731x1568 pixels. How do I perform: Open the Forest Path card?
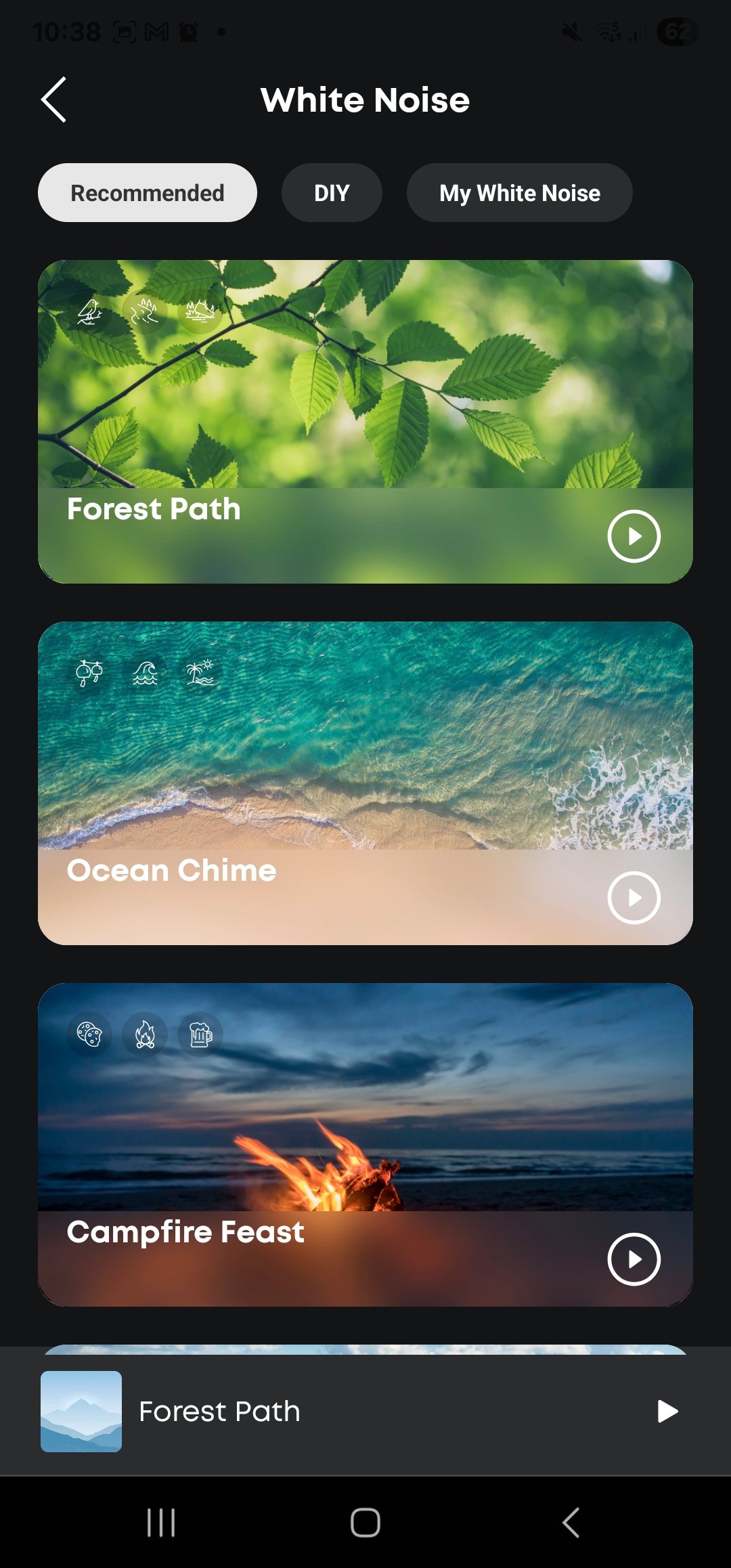click(x=365, y=422)
